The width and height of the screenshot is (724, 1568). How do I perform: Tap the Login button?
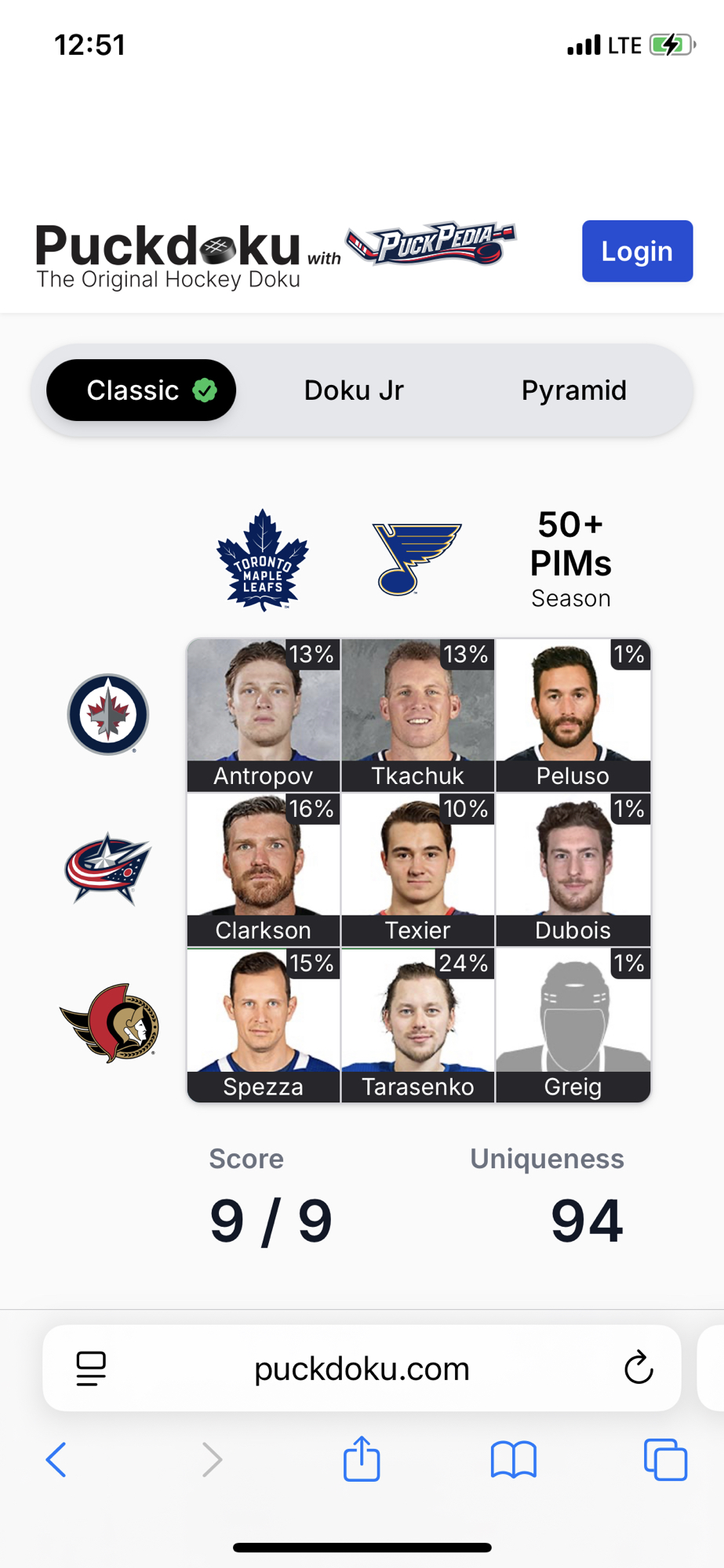tap(637, 251)
